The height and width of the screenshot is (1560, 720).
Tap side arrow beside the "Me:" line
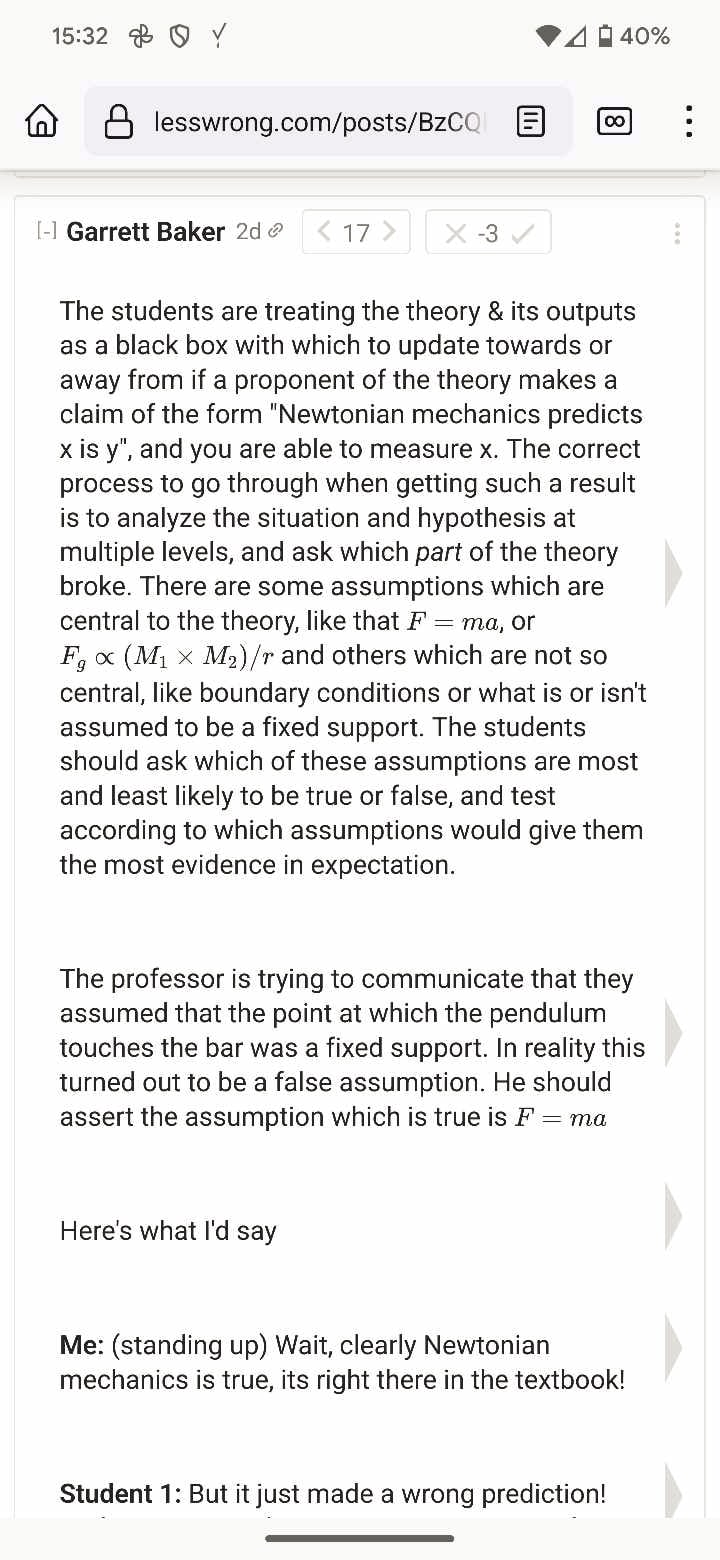tap(673, 1348)
